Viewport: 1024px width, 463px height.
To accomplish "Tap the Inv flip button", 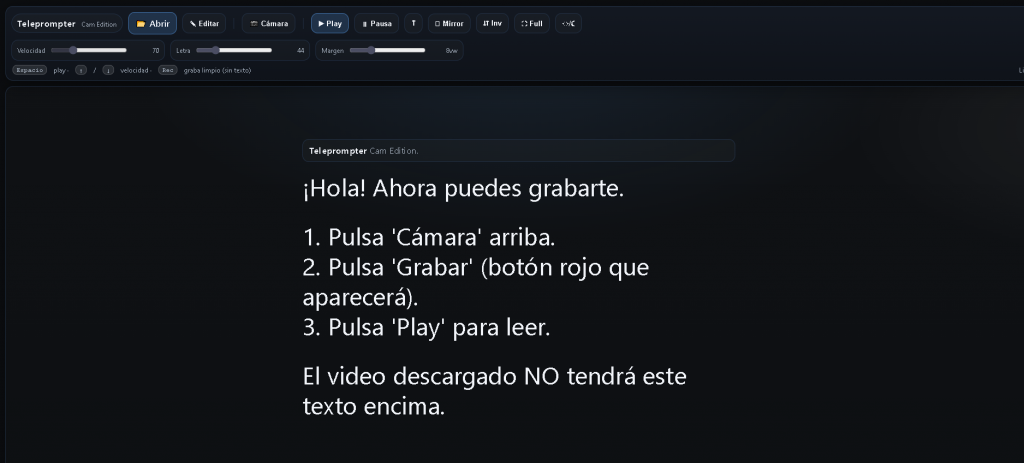I will (x=492, y=23).
